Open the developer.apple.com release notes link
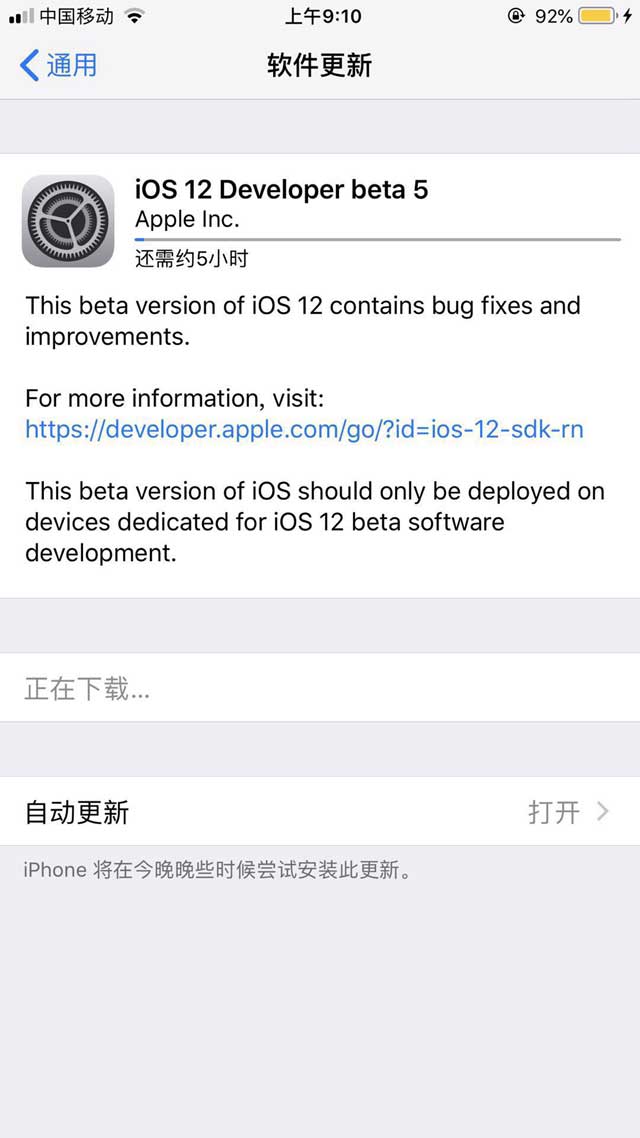Screen dimensions: 640x1138 (304, 430)
